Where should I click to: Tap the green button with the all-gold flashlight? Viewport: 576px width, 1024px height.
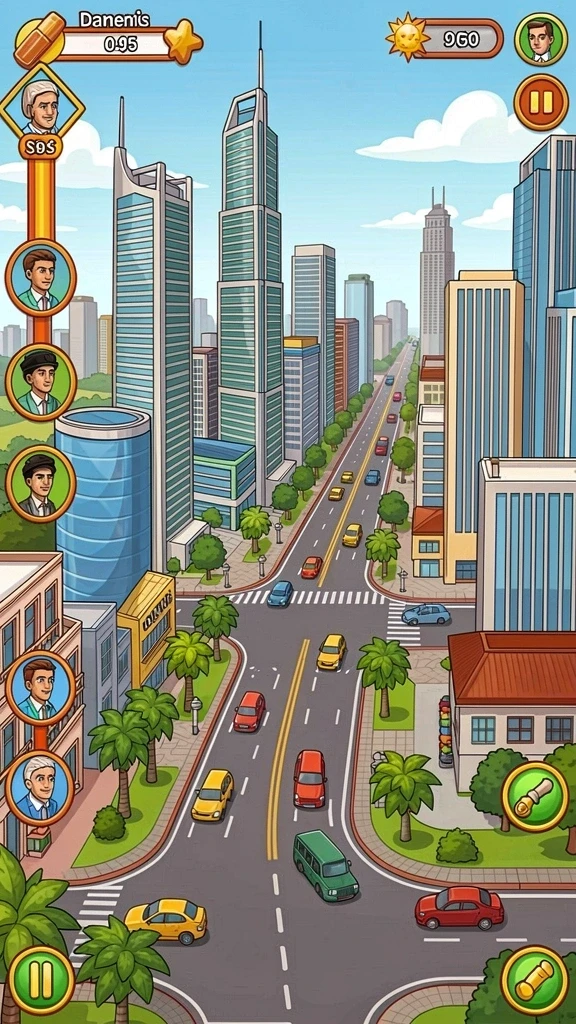535,980
